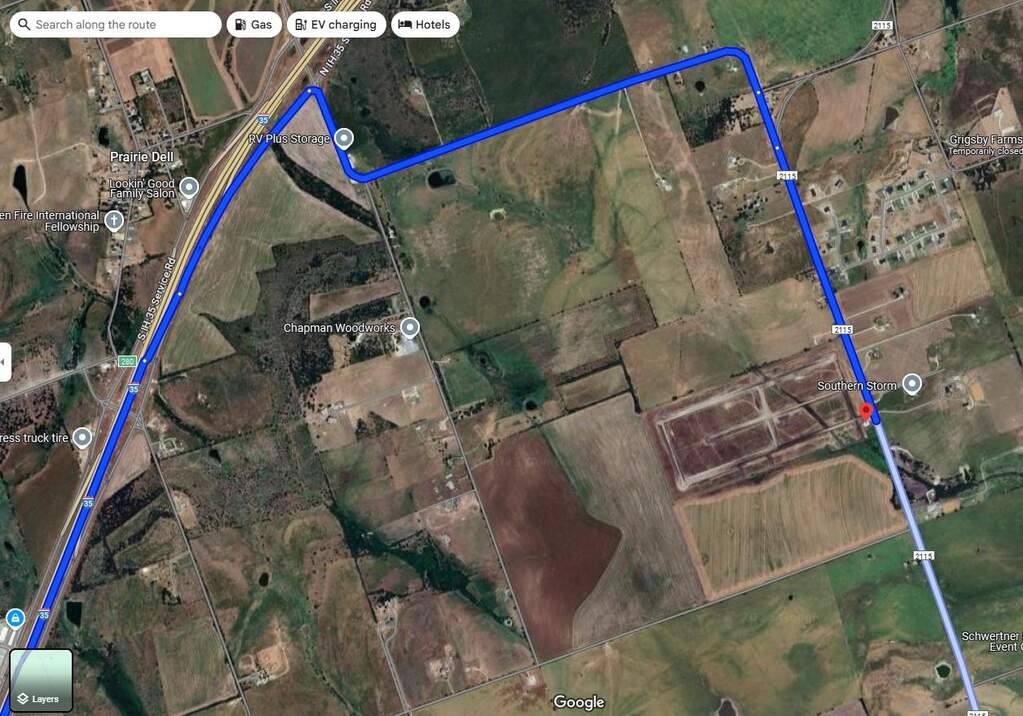1023x716 pixels.
Task: Select the Gas chip
Action: point(253,24)
